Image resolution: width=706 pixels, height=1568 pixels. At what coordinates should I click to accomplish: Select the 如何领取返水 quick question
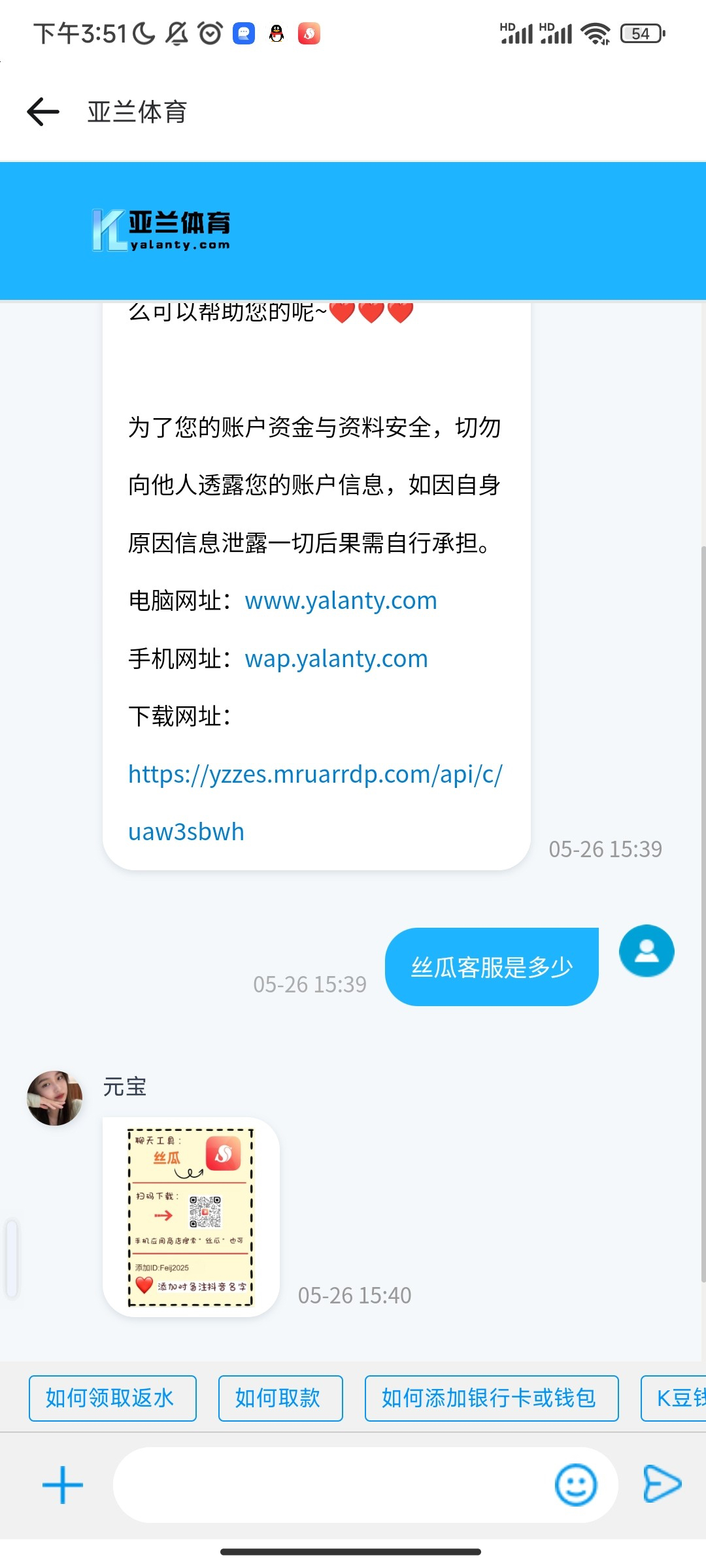112,1398
